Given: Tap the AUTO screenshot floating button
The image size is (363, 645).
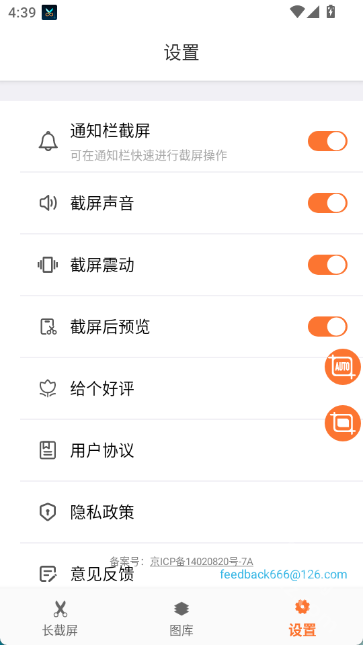Looking at the screenshot, I should coord(343,367).
